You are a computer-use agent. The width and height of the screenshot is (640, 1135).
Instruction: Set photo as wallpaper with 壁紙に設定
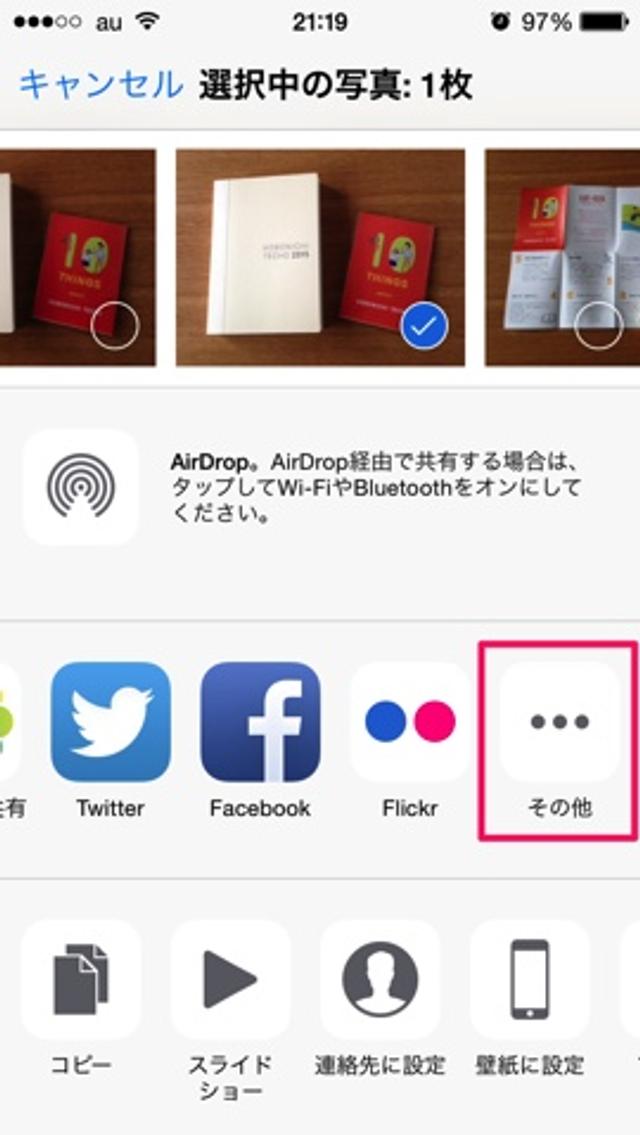click(x=530, y=980)
